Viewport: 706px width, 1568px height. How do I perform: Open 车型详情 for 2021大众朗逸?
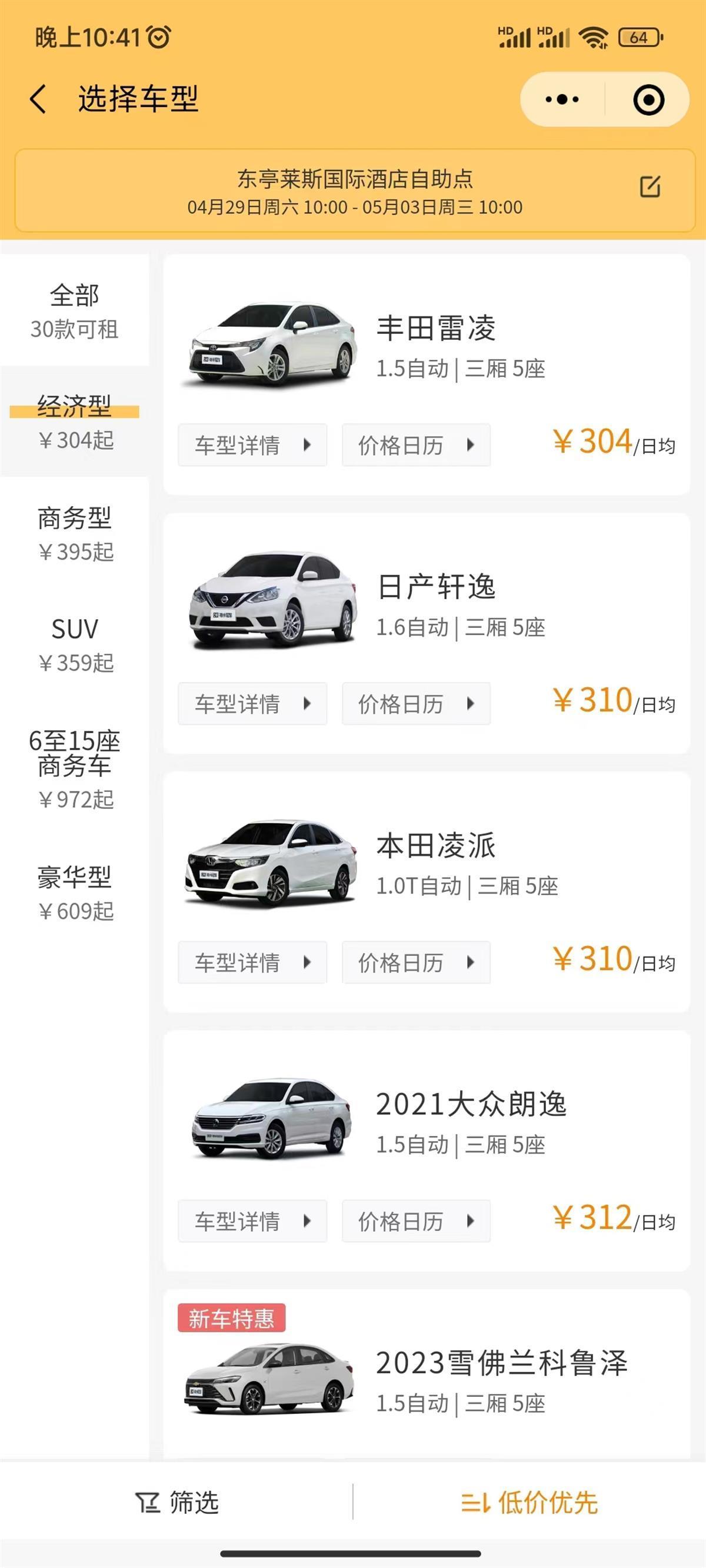[x=252, y=1221]
